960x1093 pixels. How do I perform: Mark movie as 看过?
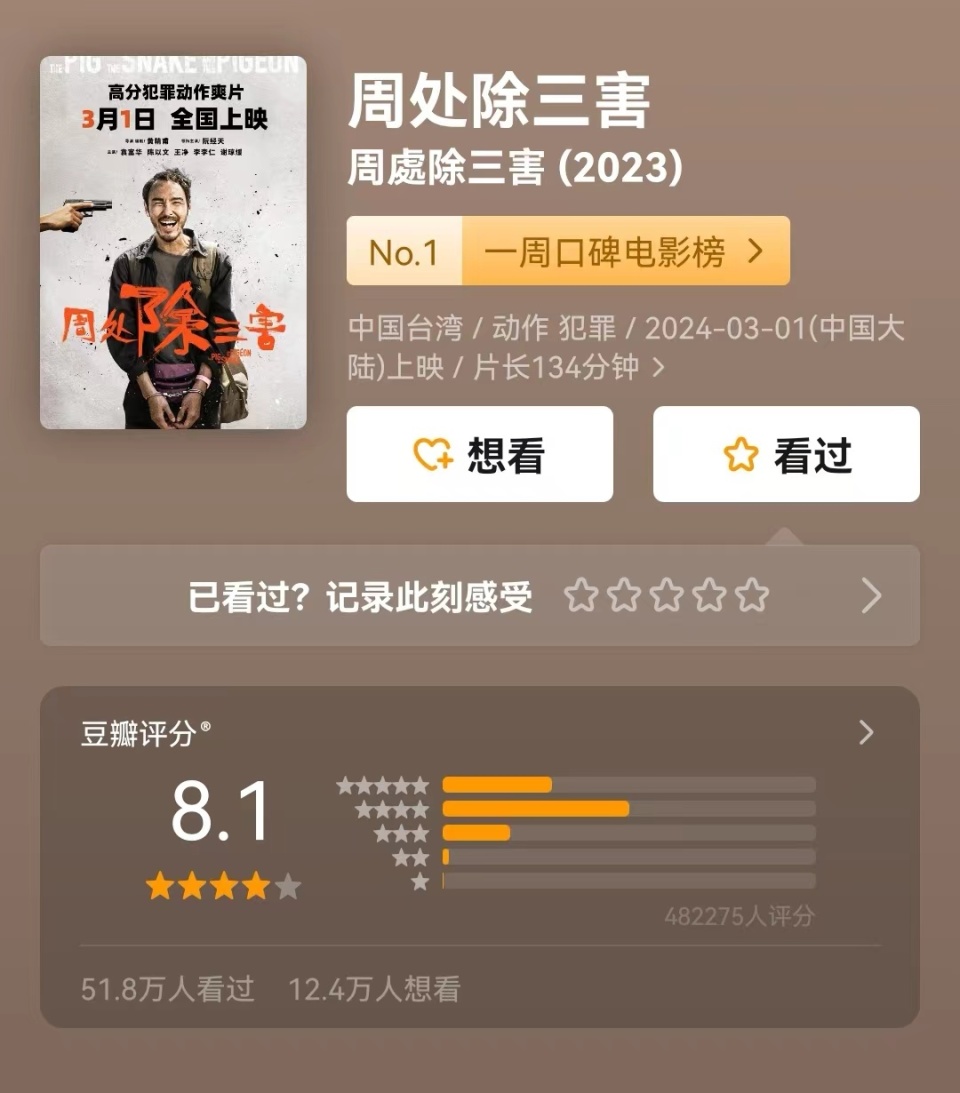tap(786, 455)
